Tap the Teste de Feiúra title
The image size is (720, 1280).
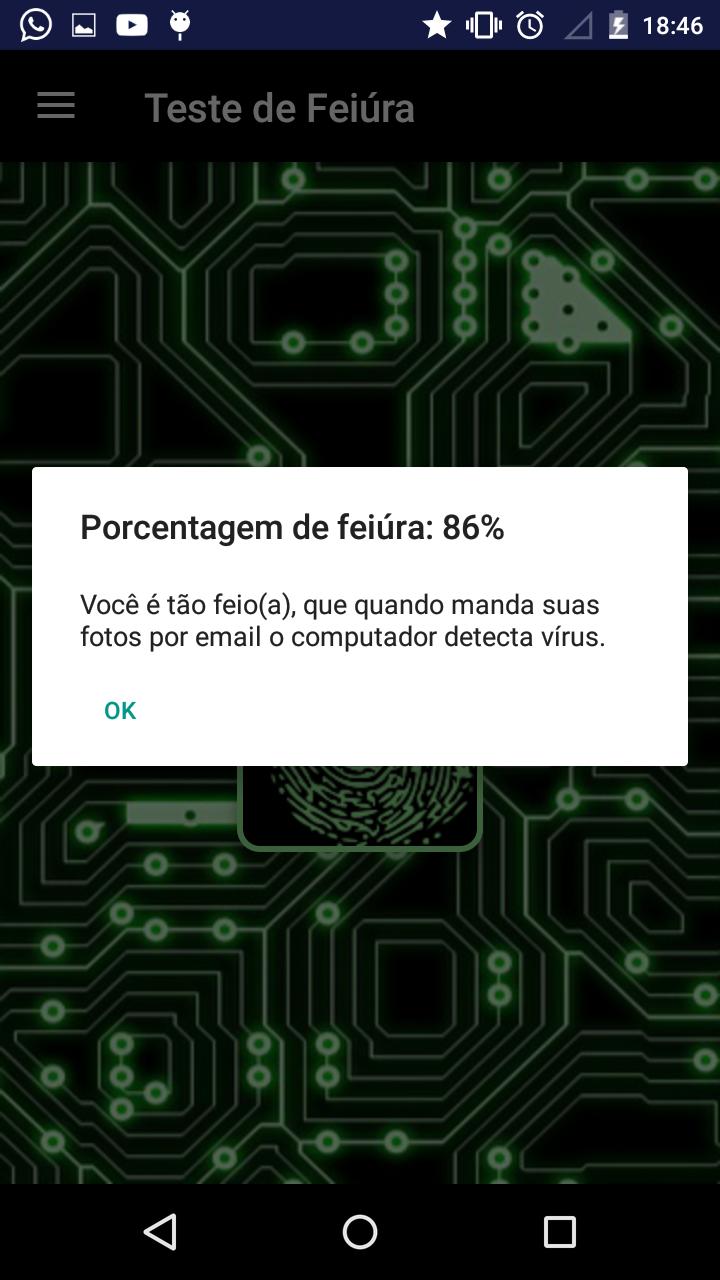[x=280, y=107]
